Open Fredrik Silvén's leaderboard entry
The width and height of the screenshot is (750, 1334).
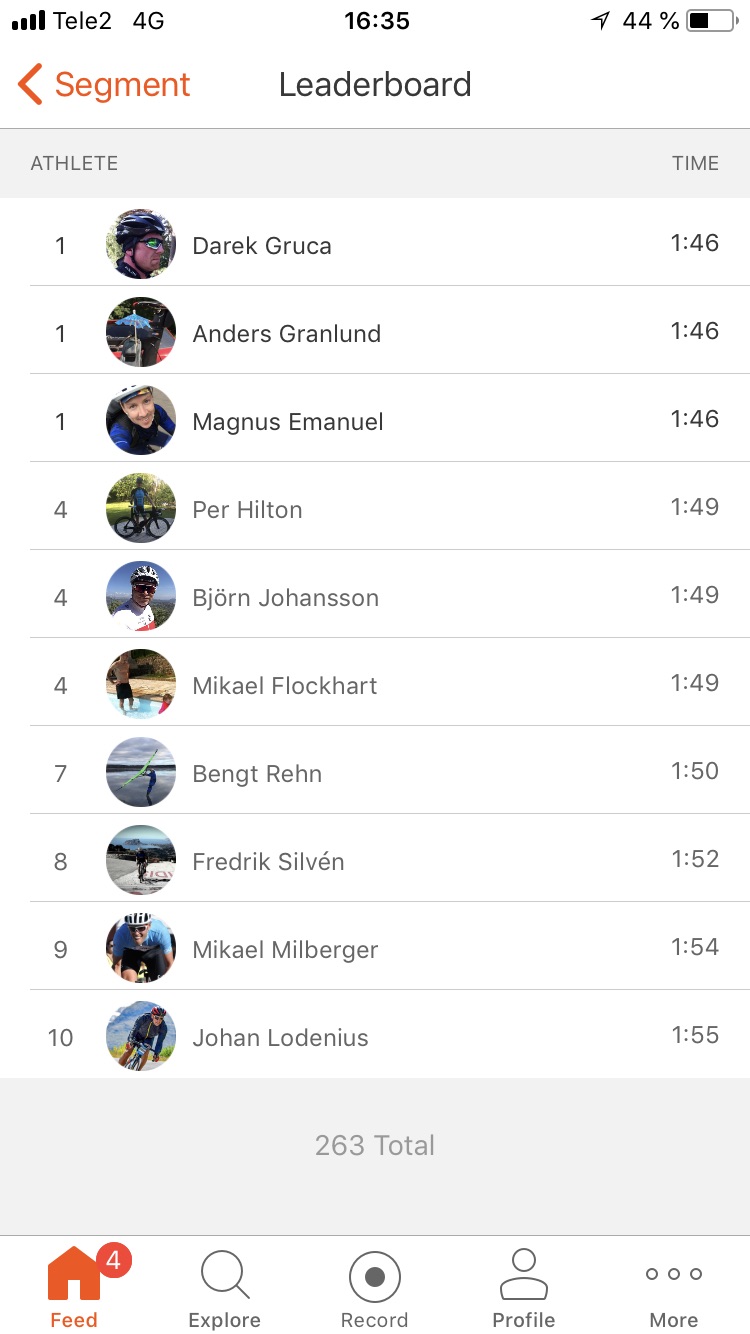268,861
